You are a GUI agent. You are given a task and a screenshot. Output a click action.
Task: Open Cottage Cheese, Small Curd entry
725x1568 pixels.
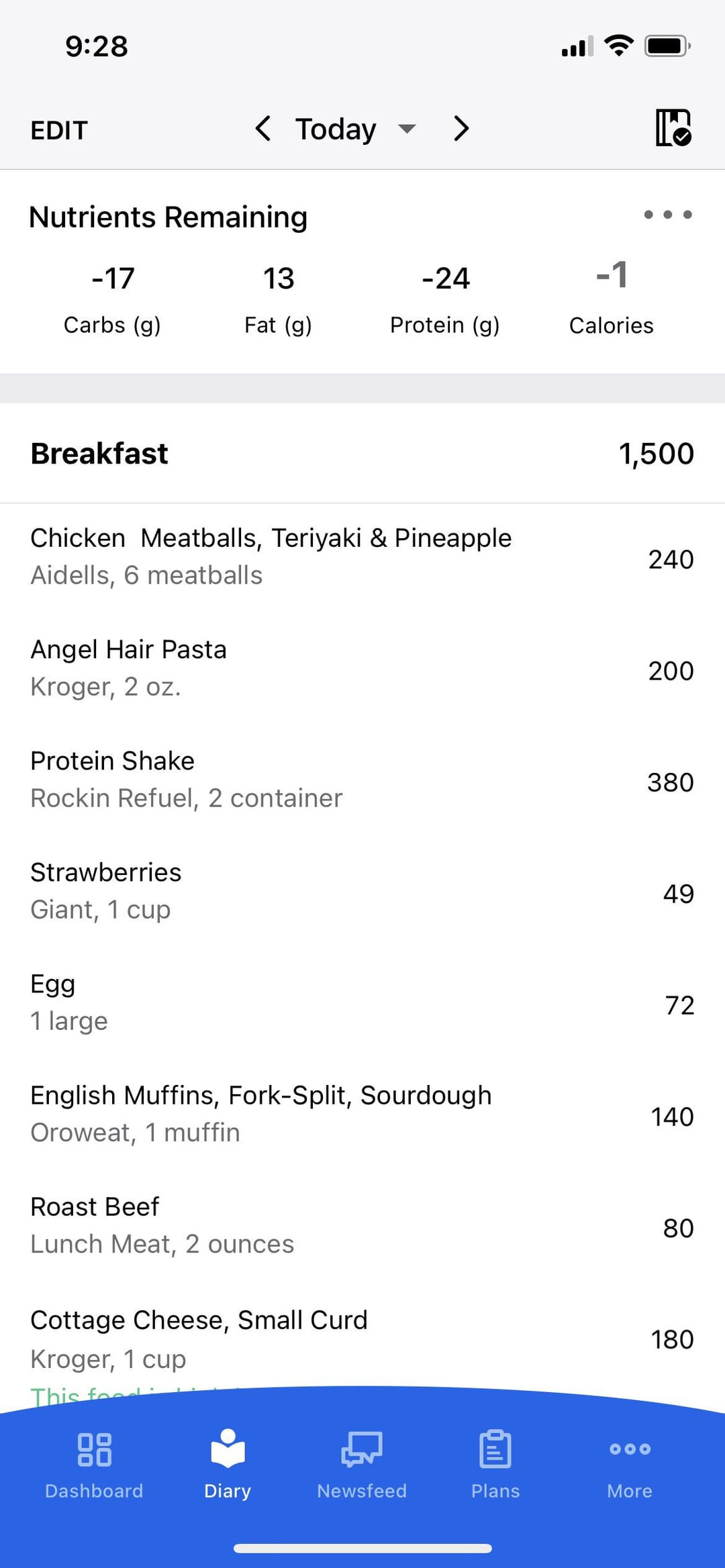pyautogui.click(x=362, y=1339)
